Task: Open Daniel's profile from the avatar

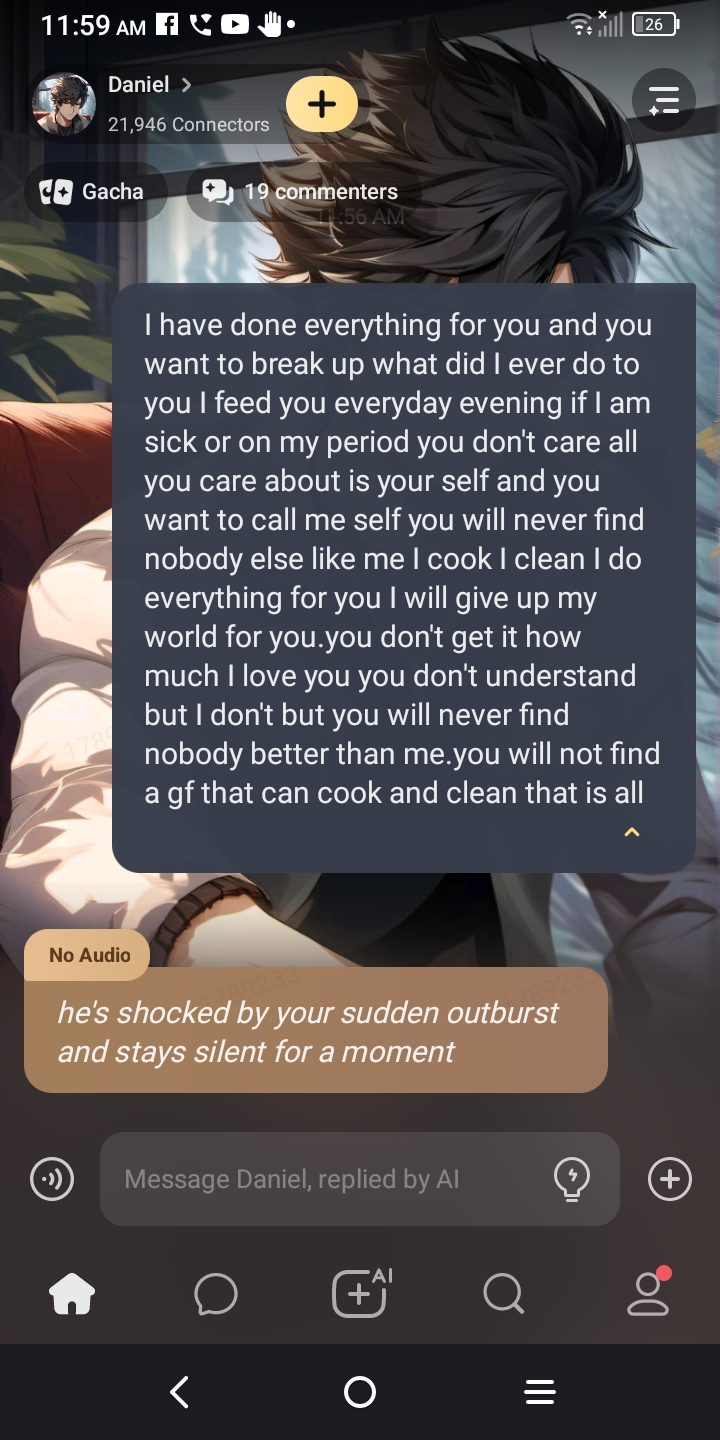Action: point(64,104)
